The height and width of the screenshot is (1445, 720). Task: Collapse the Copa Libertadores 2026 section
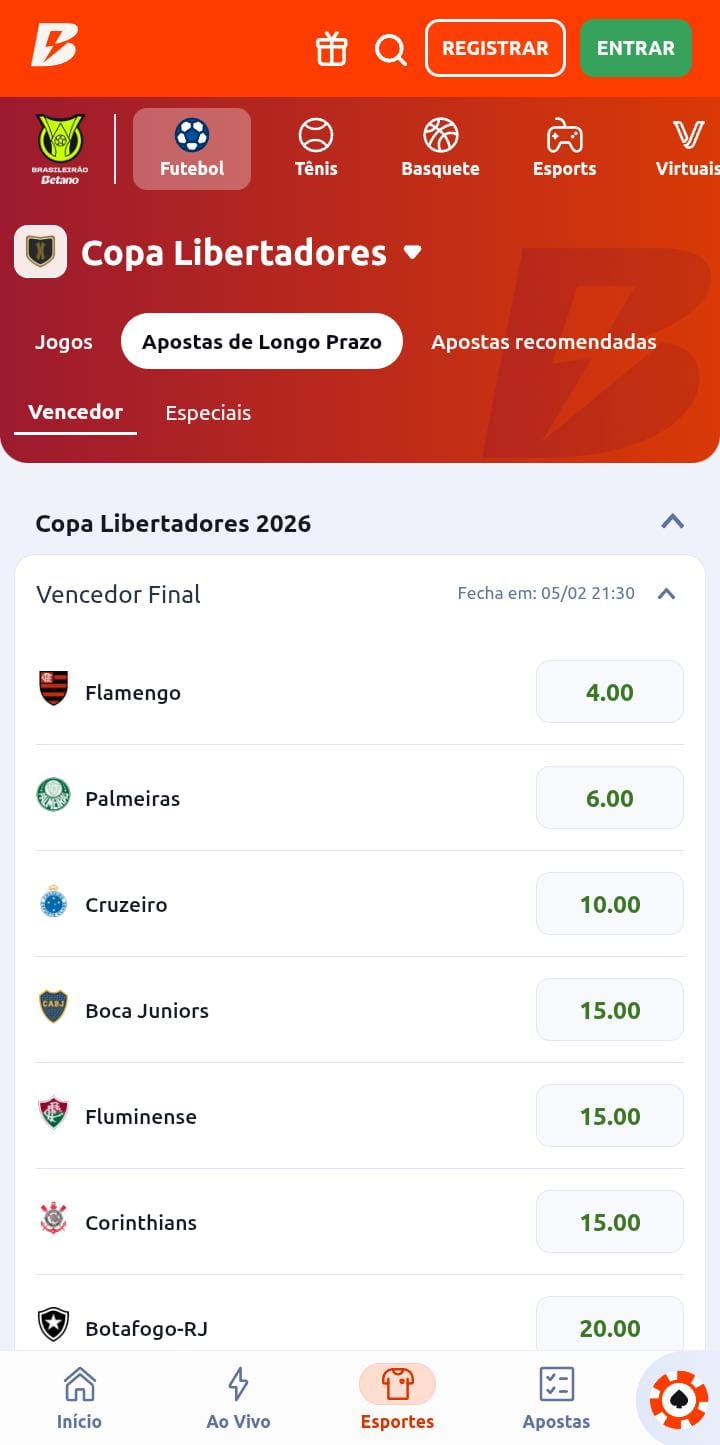[x=673, y=522]
